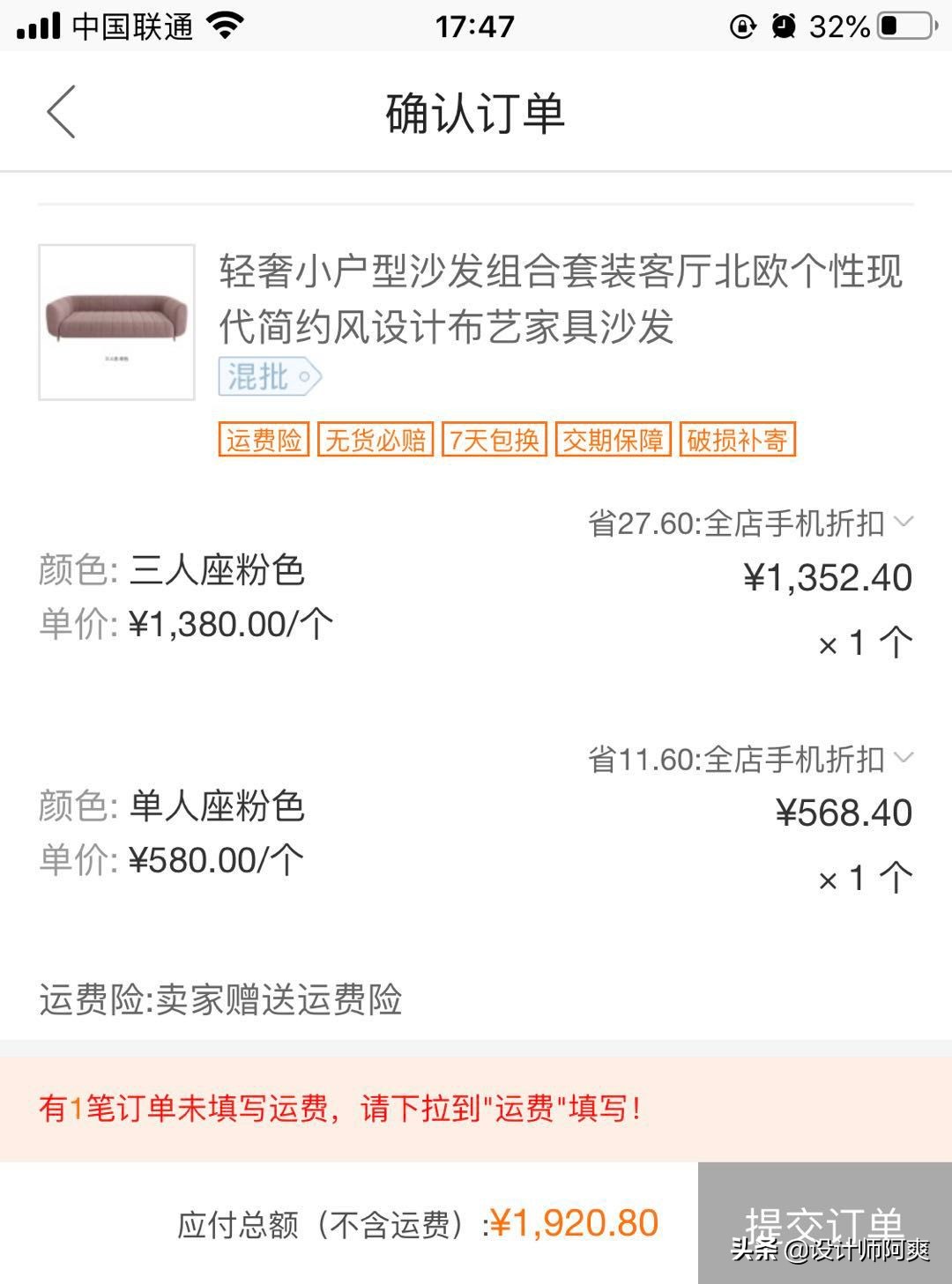Tap the 单人座粉色 color option text
This screenshot has height=1284, width=952.
[x=216, y=805]
